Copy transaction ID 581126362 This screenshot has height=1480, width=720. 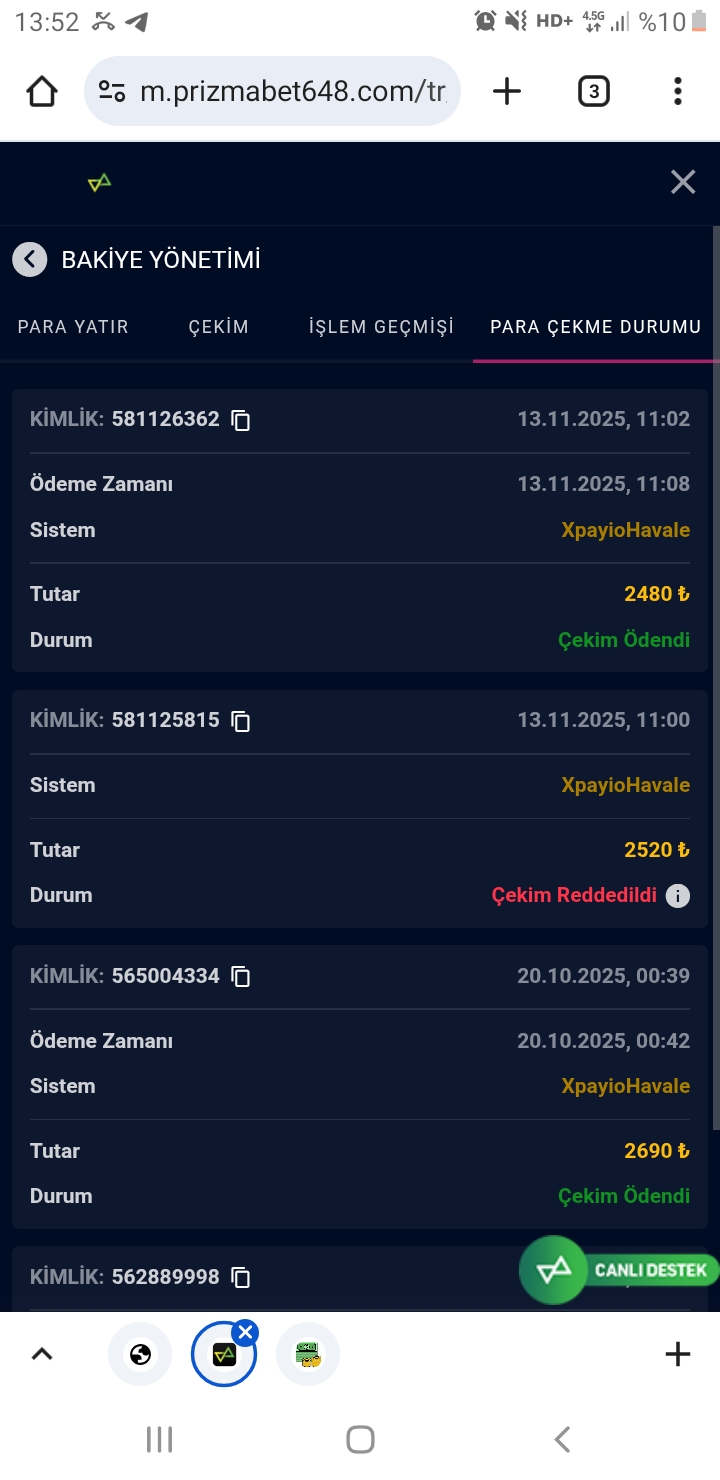pos(241,420)
